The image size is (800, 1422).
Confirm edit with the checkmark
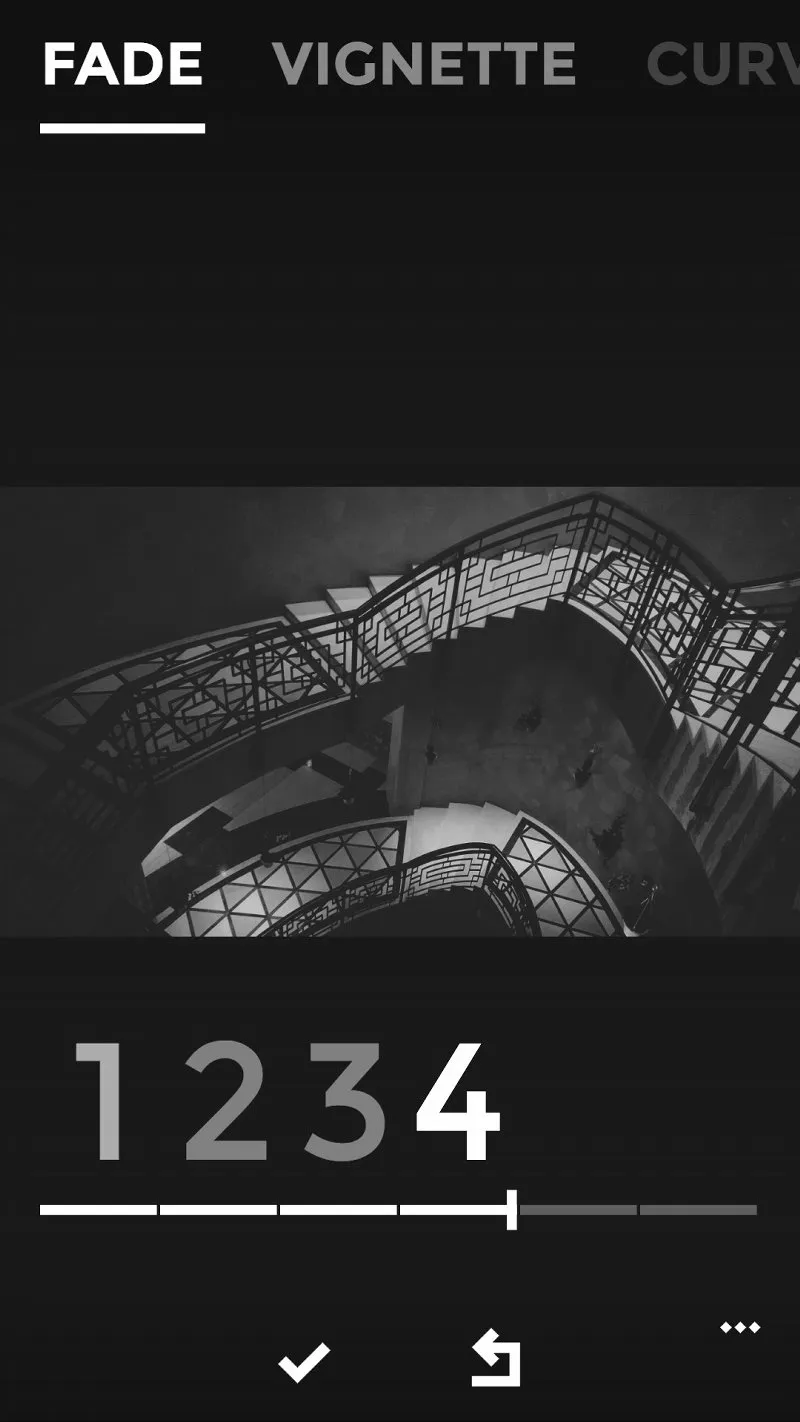coord(304,1362)
